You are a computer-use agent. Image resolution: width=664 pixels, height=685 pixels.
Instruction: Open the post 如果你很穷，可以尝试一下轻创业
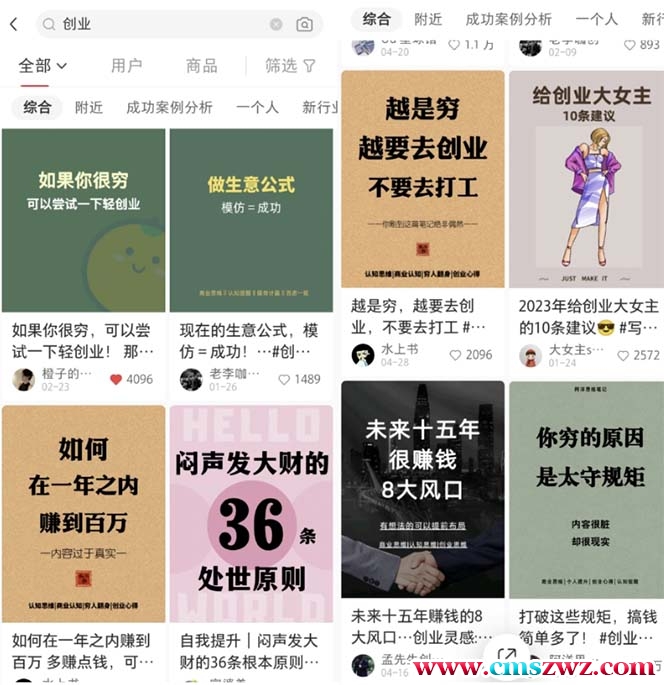tap(83, 220)
